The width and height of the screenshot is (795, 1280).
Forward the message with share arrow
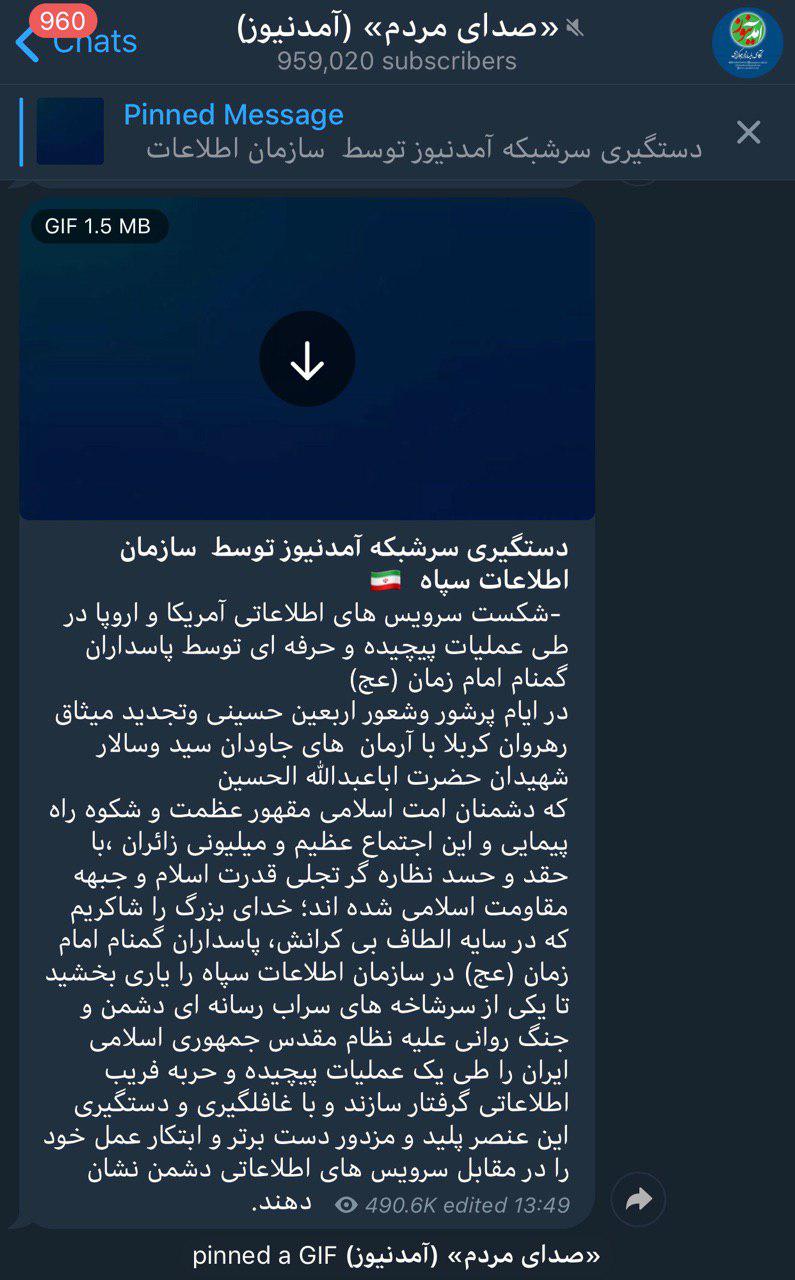click(x=638, y=1200)
